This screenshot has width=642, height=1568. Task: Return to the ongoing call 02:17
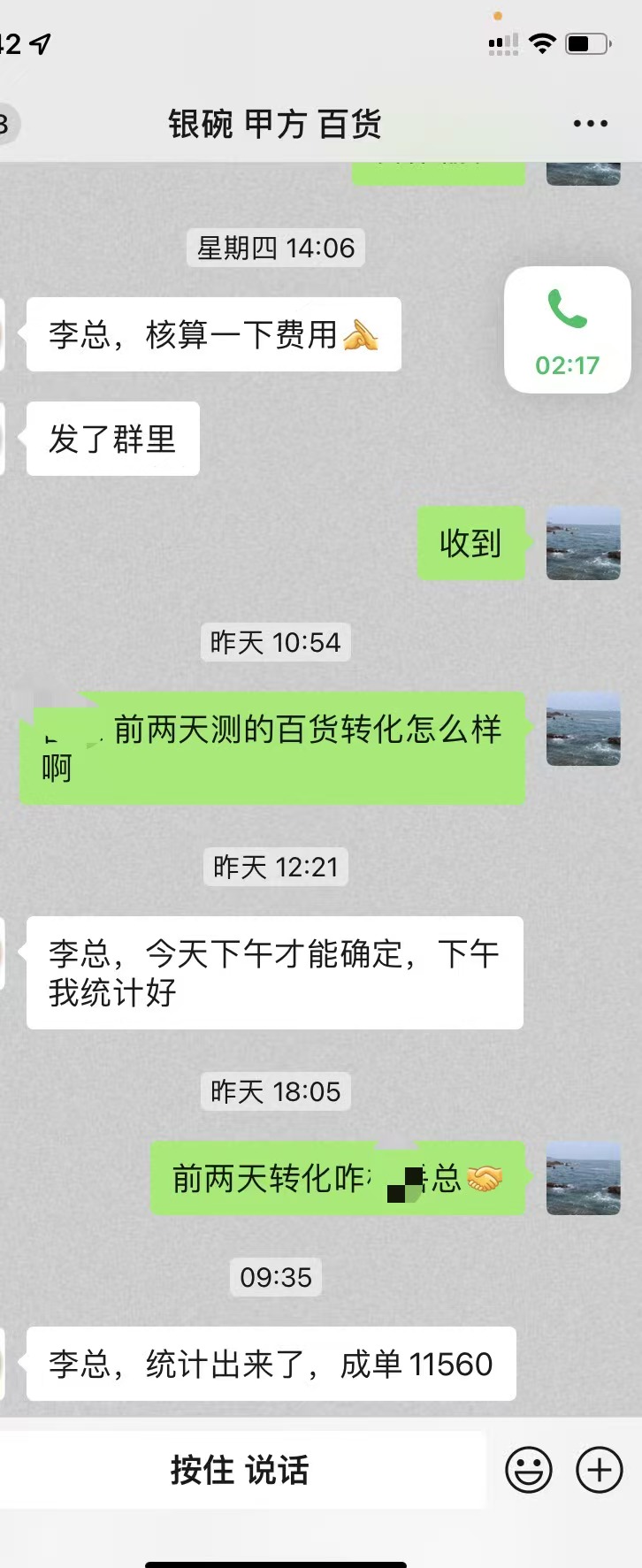(x=567, y=330)
